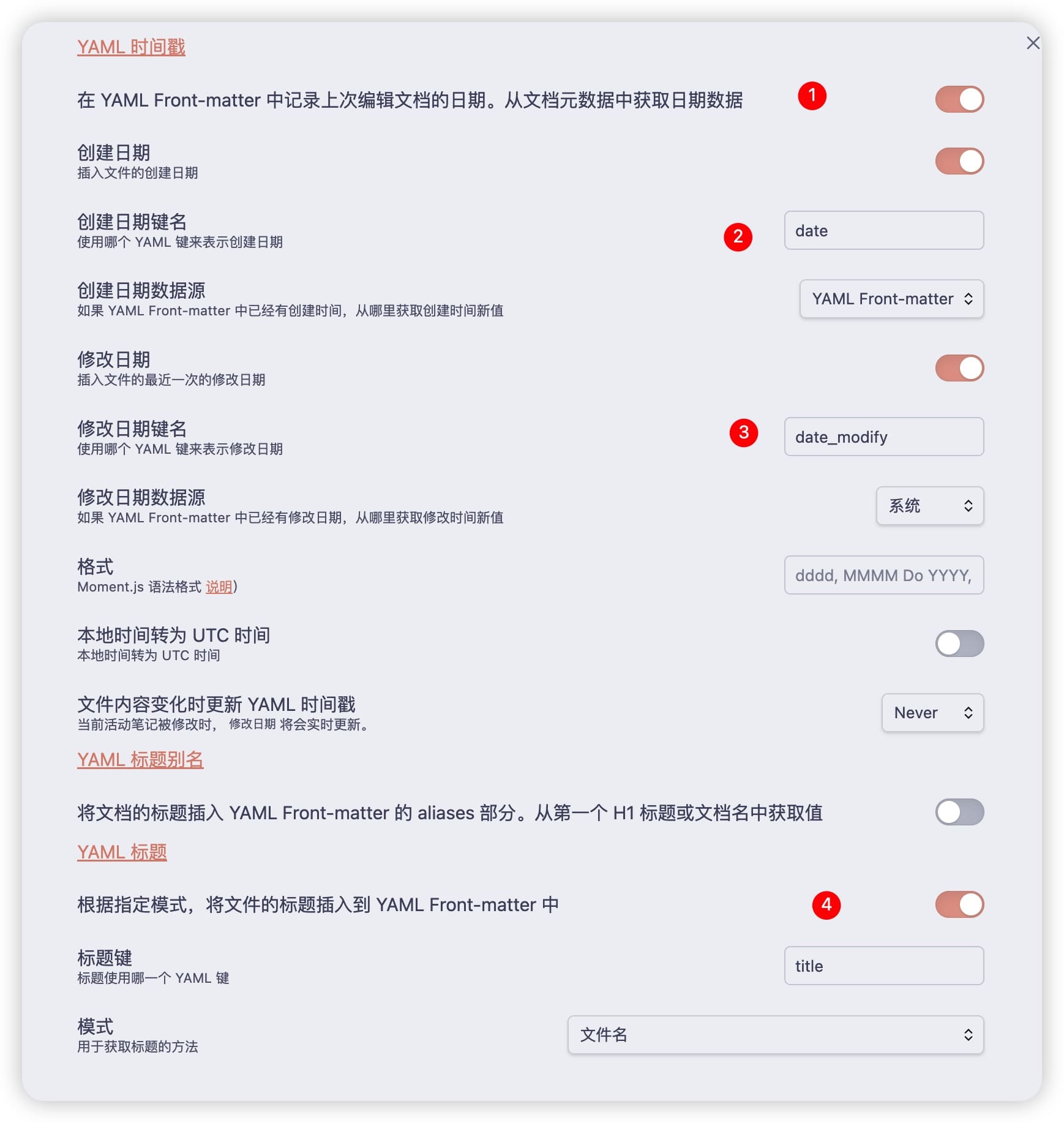Edit the 修改日期键名 field date_modify
The image size is (1064, 1123).
pyautogui.click(x=883, y=437)
